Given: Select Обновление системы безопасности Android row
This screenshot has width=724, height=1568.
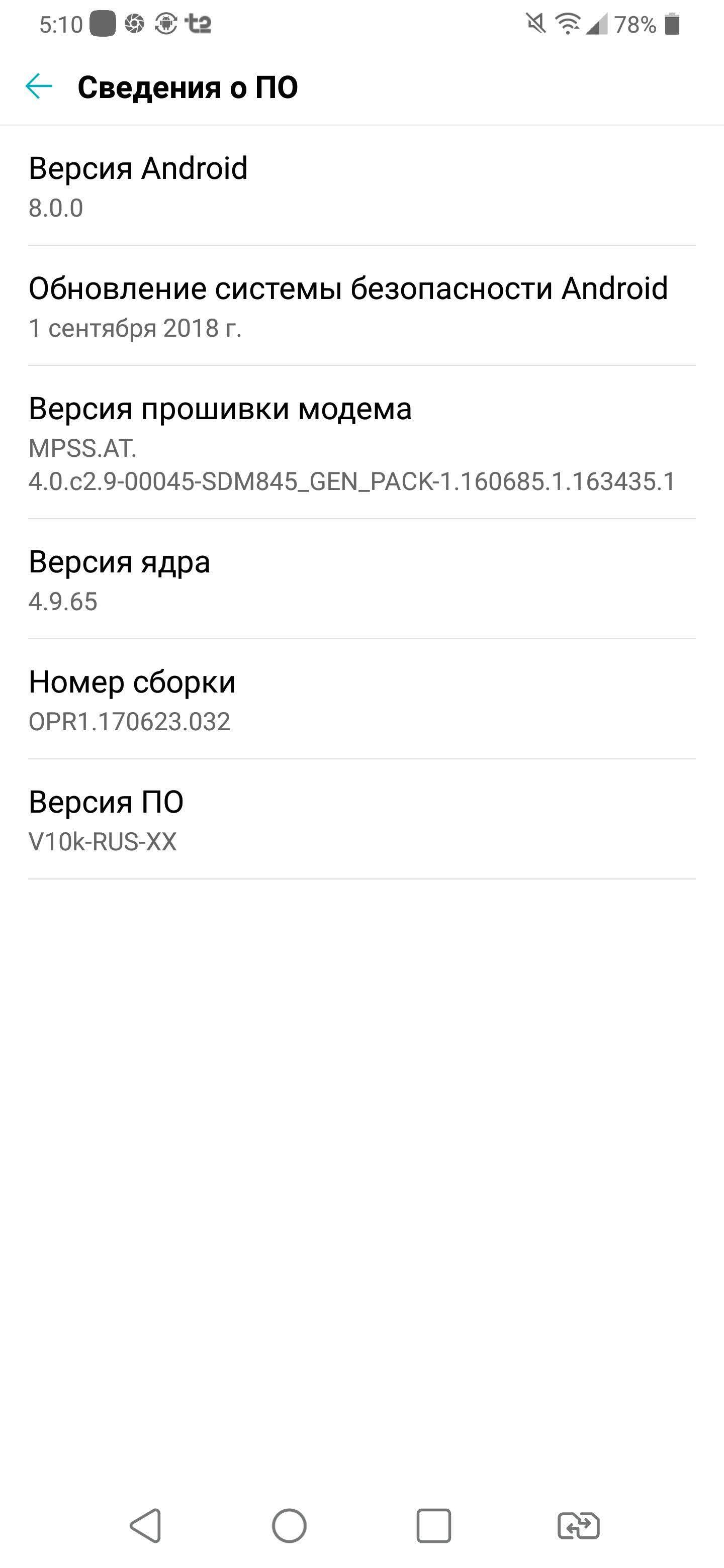Looking at the screenshot, I should [x=361, y=306].
